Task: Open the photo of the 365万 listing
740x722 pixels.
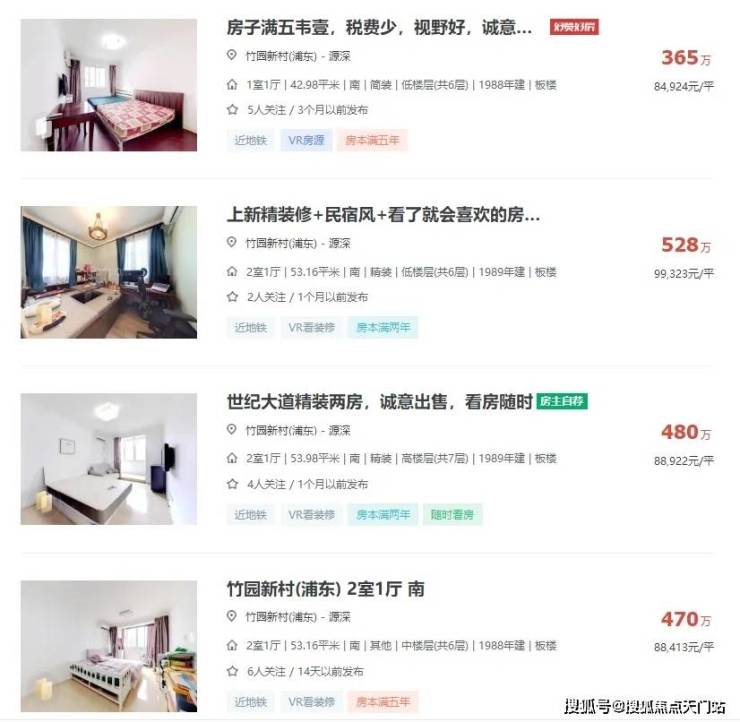Action: pyautogui.click(x=109, y=85)
